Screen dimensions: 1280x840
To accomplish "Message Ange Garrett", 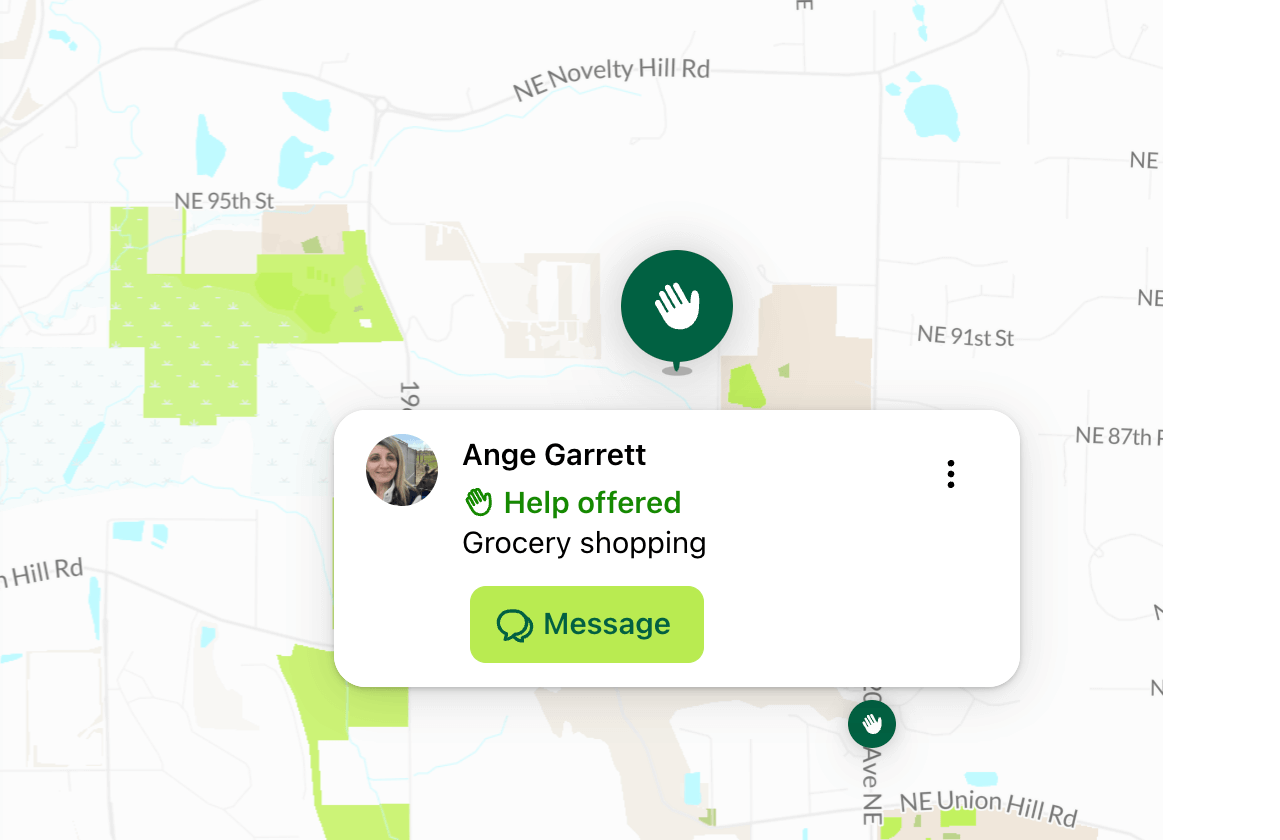I will click(x=586, y=624).
